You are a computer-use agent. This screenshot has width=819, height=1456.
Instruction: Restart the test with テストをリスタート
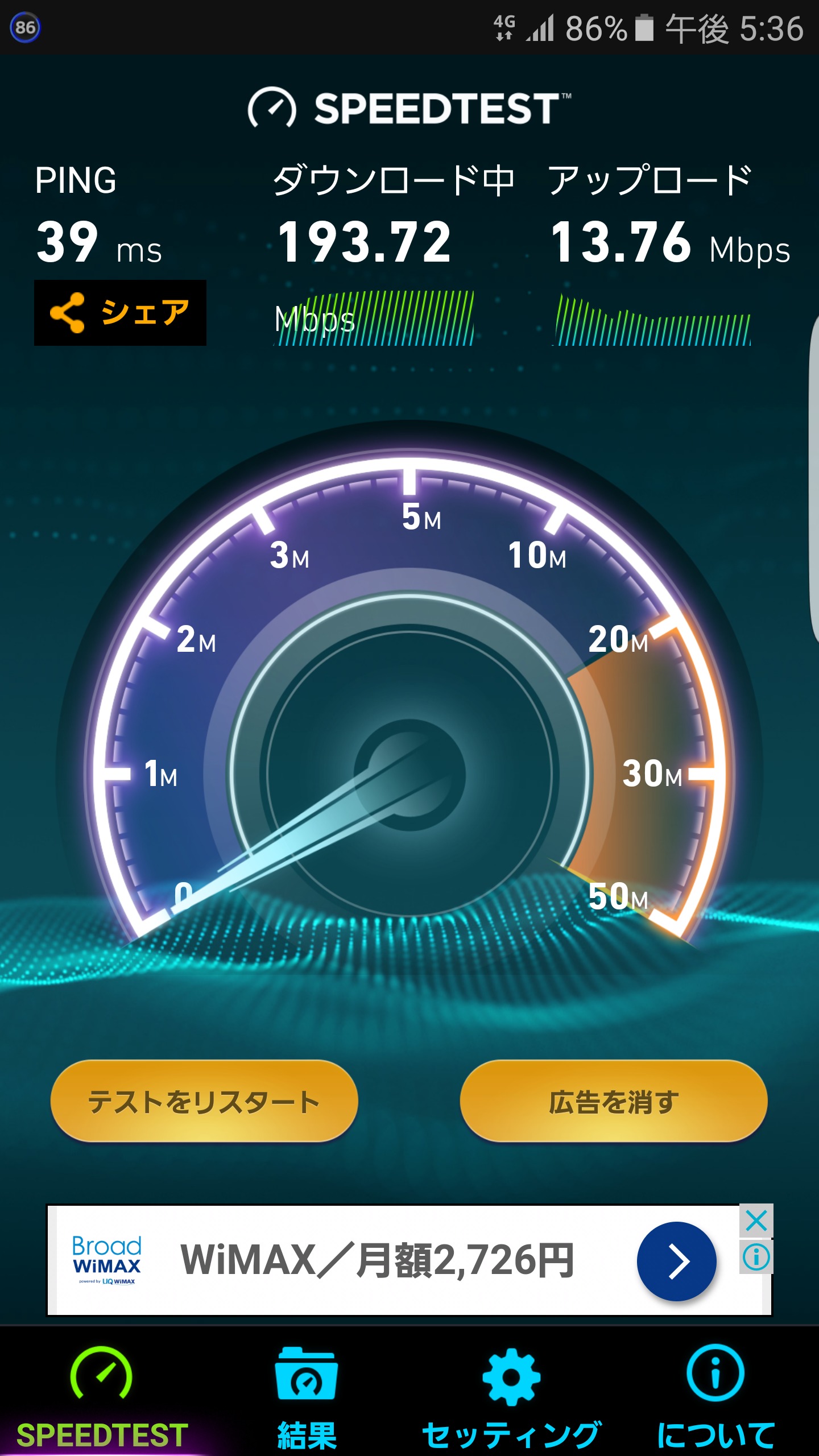coord(204,1101)
